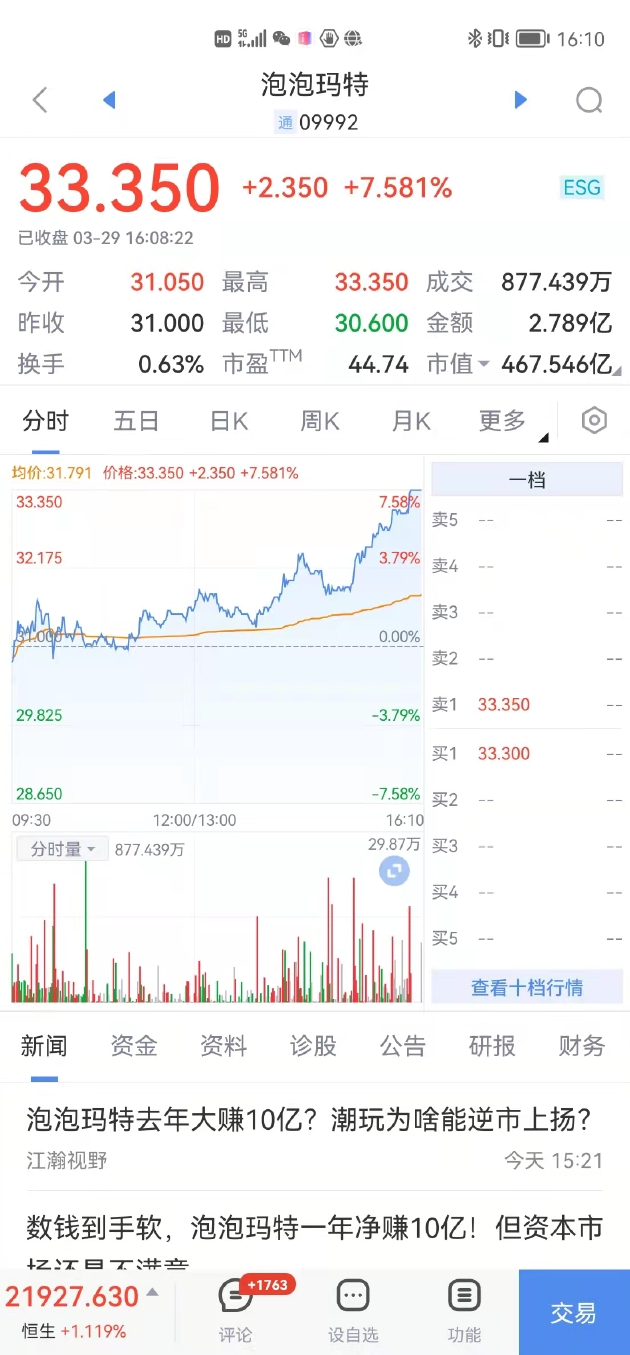This screenshot has height=1355, width=630.
Task: Open the 分时量 indicator dropdown
Action: tap(62, 849)
